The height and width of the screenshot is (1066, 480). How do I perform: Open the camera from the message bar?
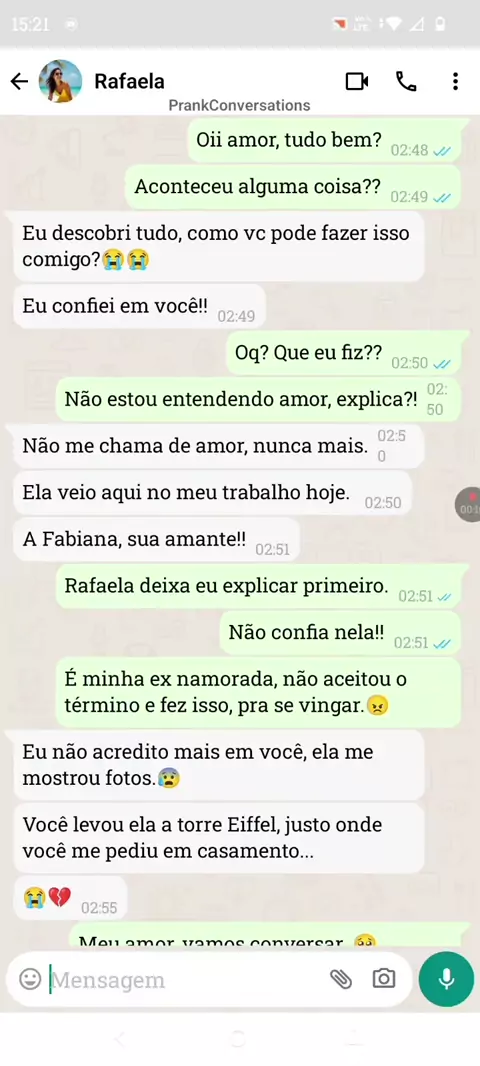click(383, 979)
